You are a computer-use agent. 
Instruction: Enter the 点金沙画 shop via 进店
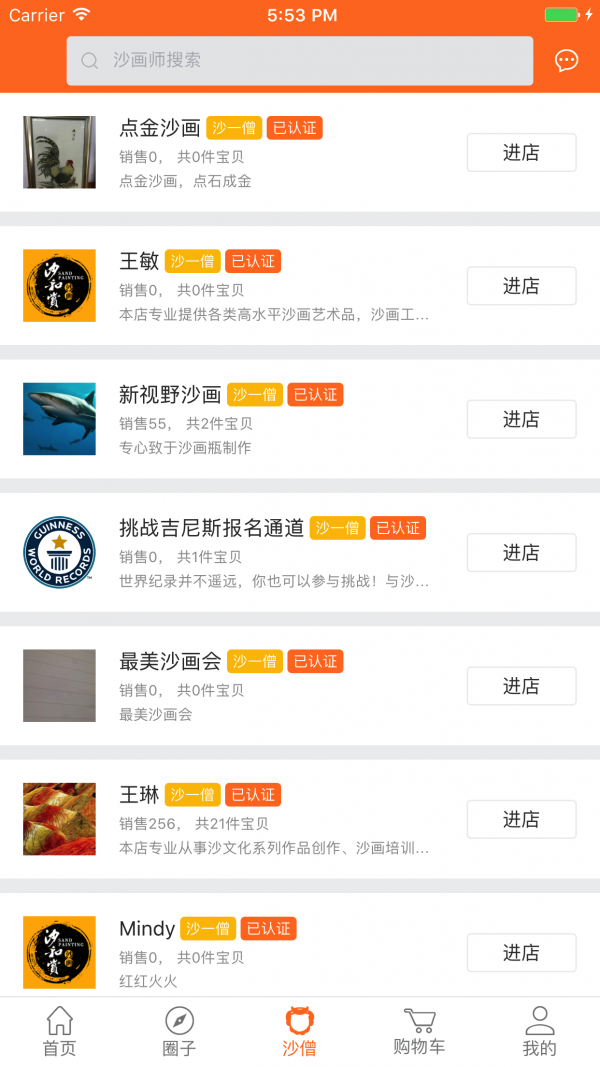click(x=521, y=153)
